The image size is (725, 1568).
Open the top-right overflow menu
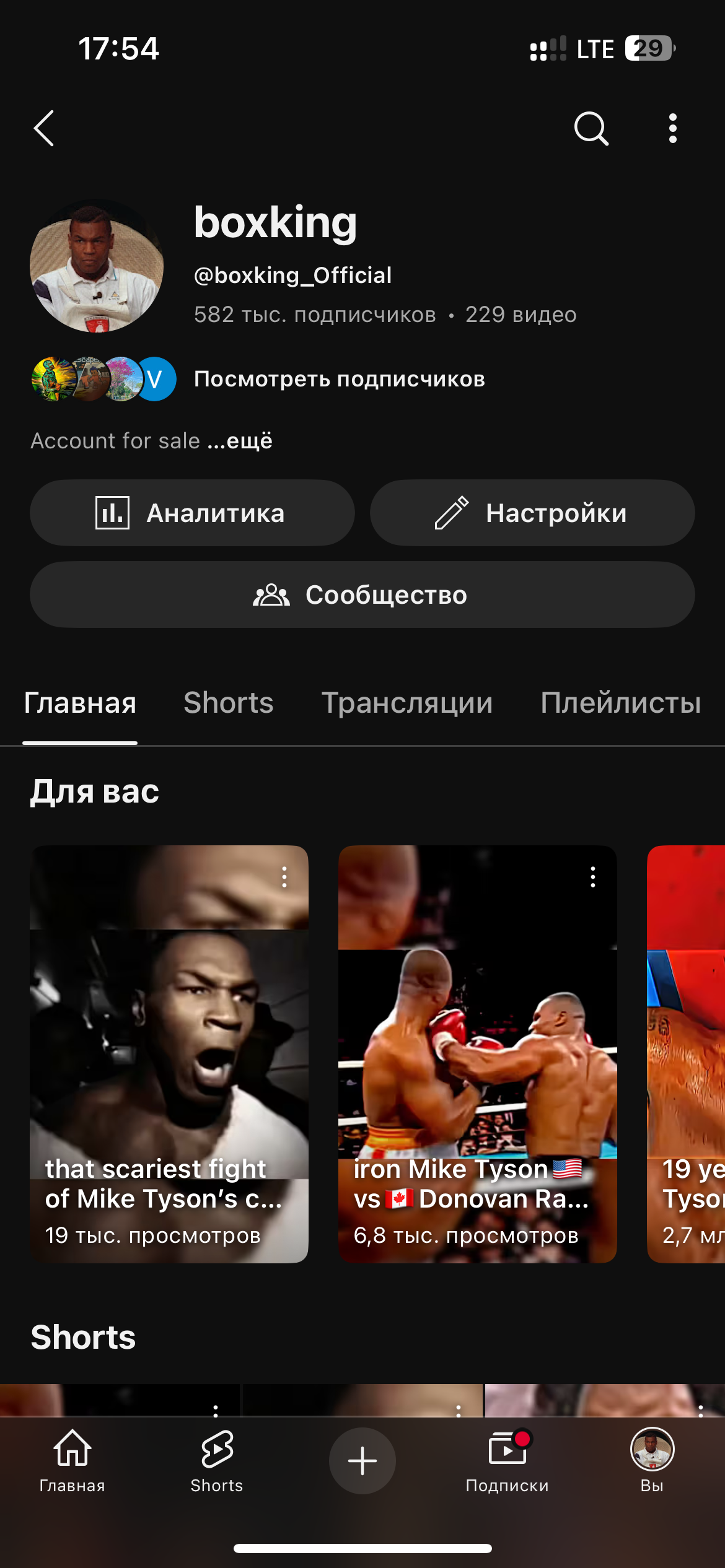pyautogui.click(x=672, y=128)
